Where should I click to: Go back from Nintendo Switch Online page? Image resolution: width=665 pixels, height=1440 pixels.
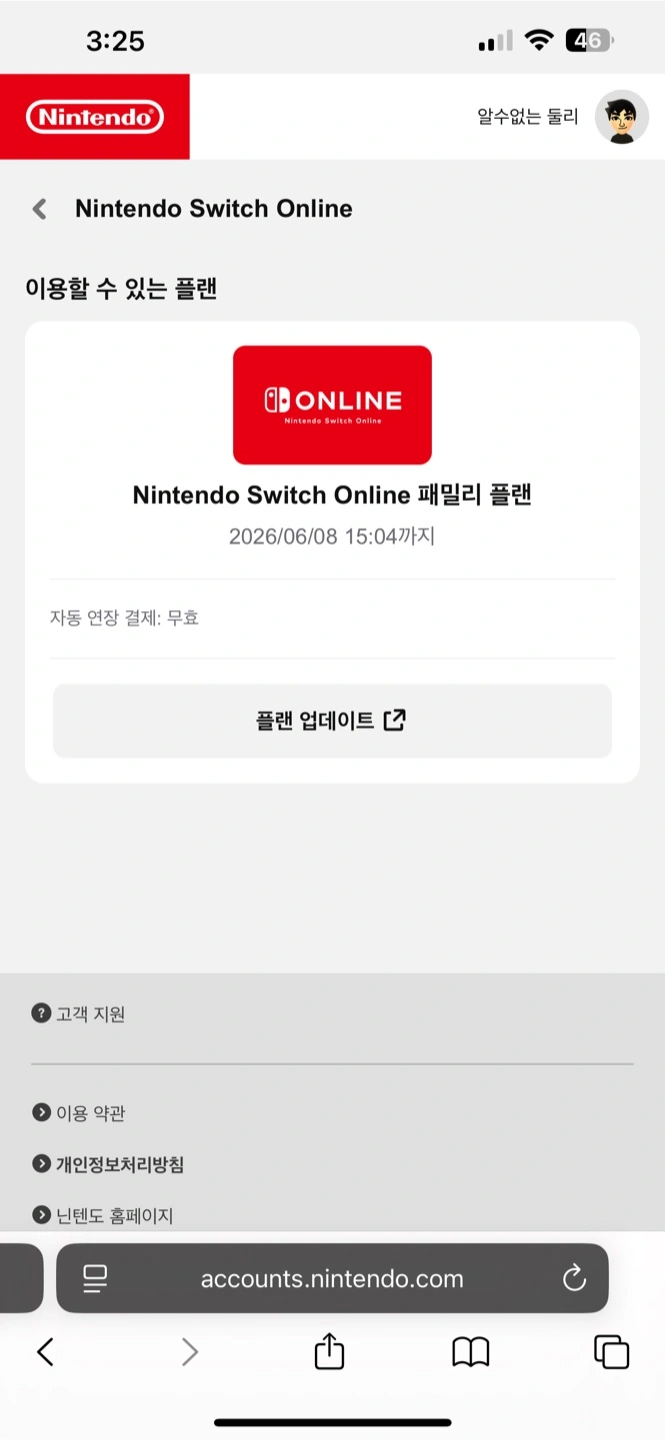(40, 209)
